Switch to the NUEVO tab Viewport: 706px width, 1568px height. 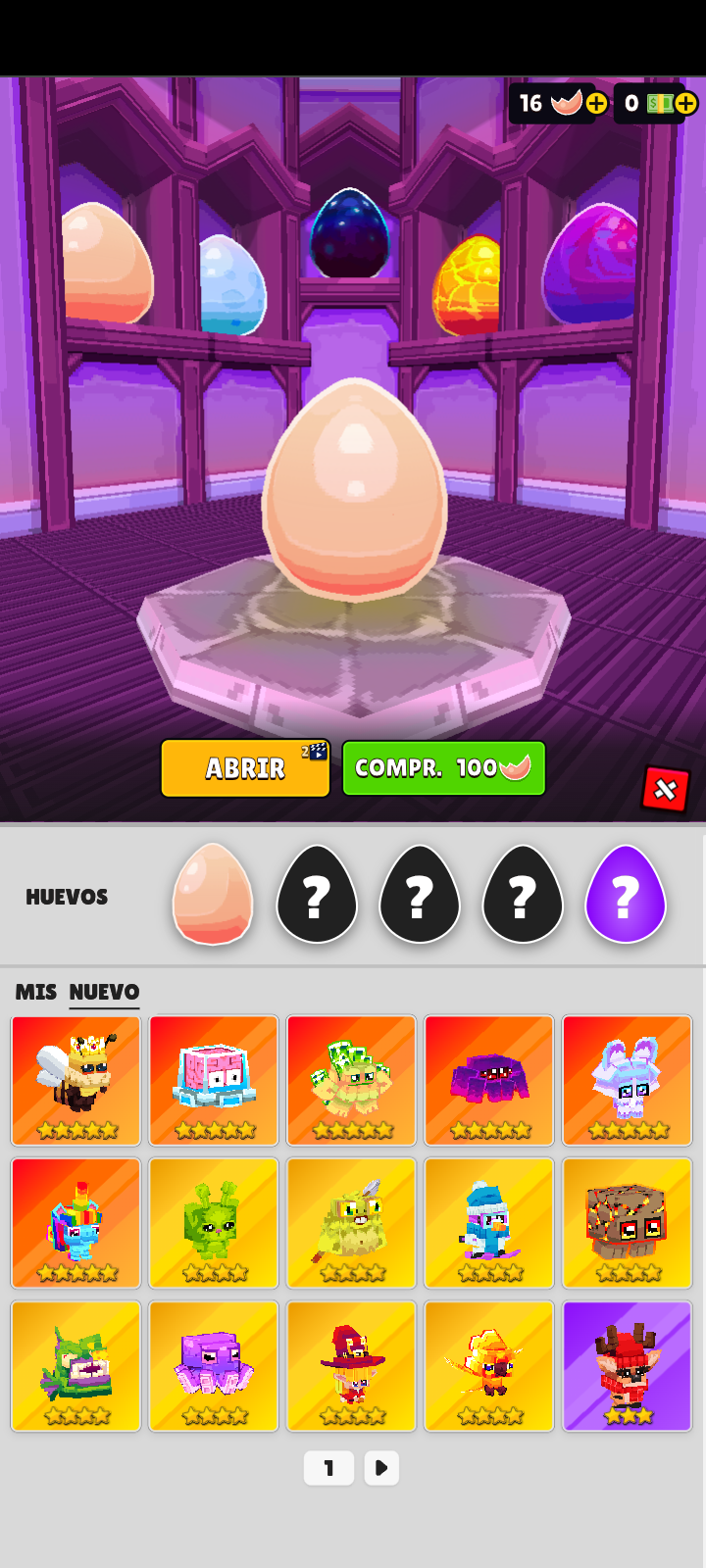[104, 992]
